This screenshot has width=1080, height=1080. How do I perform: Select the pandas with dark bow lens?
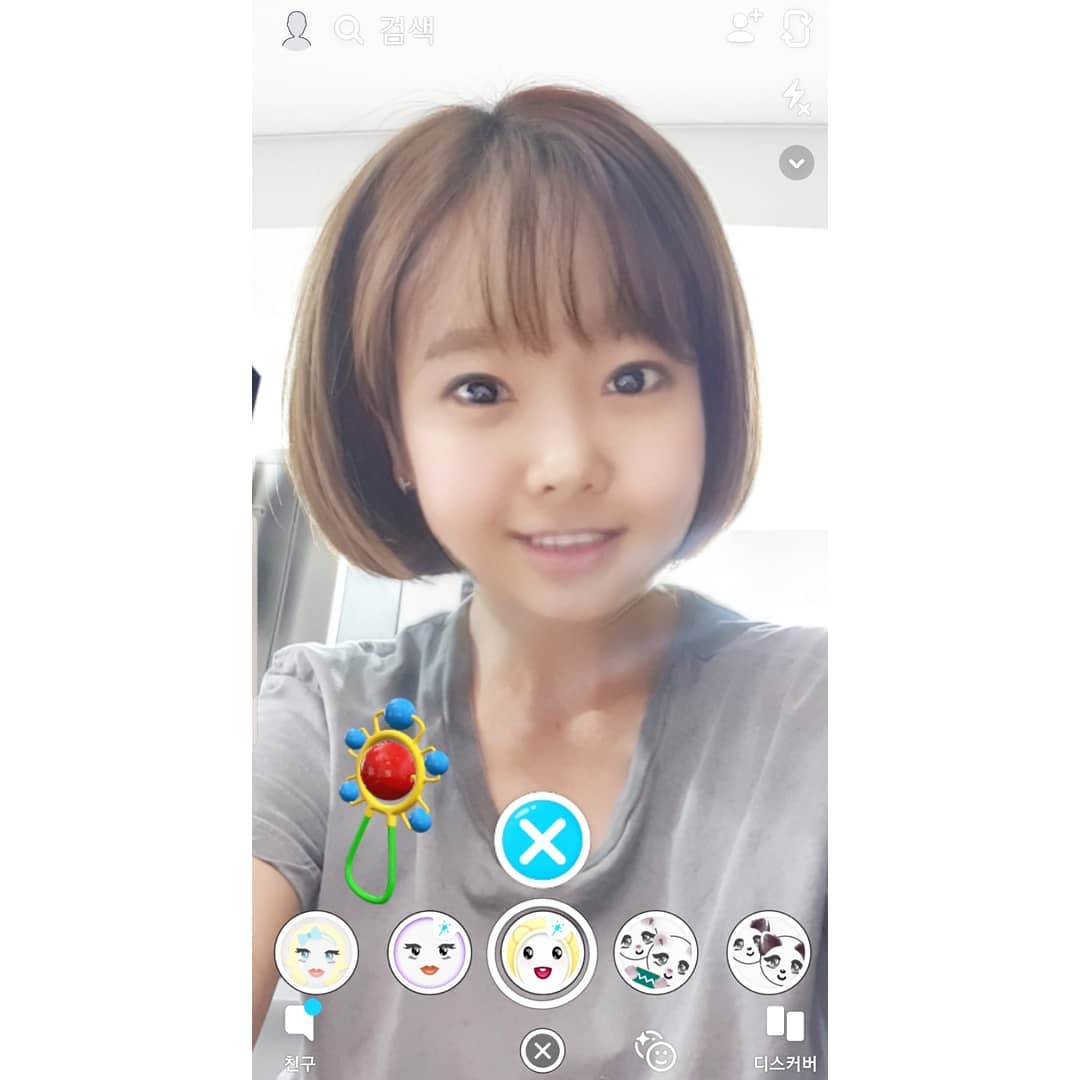point(768,952)
